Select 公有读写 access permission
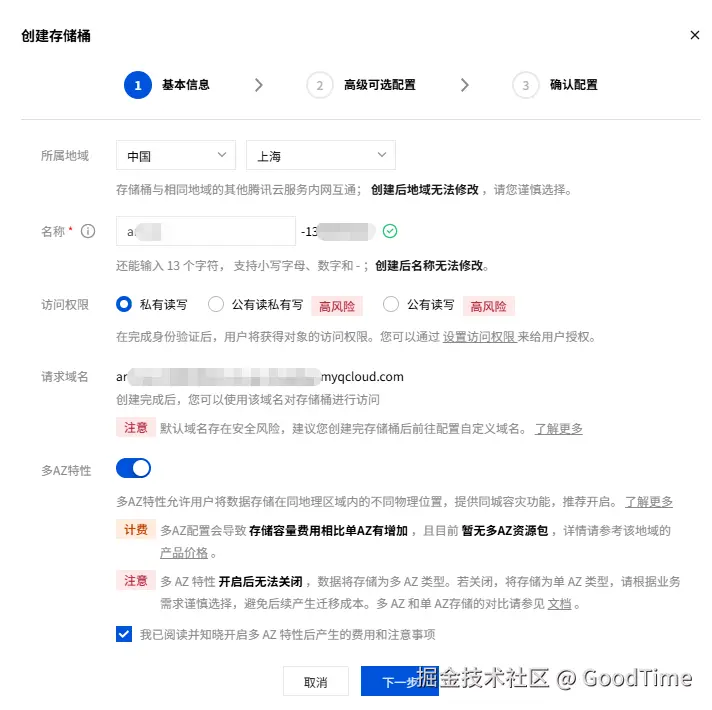This screenshot has width=712, height=710. pos(391,304)
